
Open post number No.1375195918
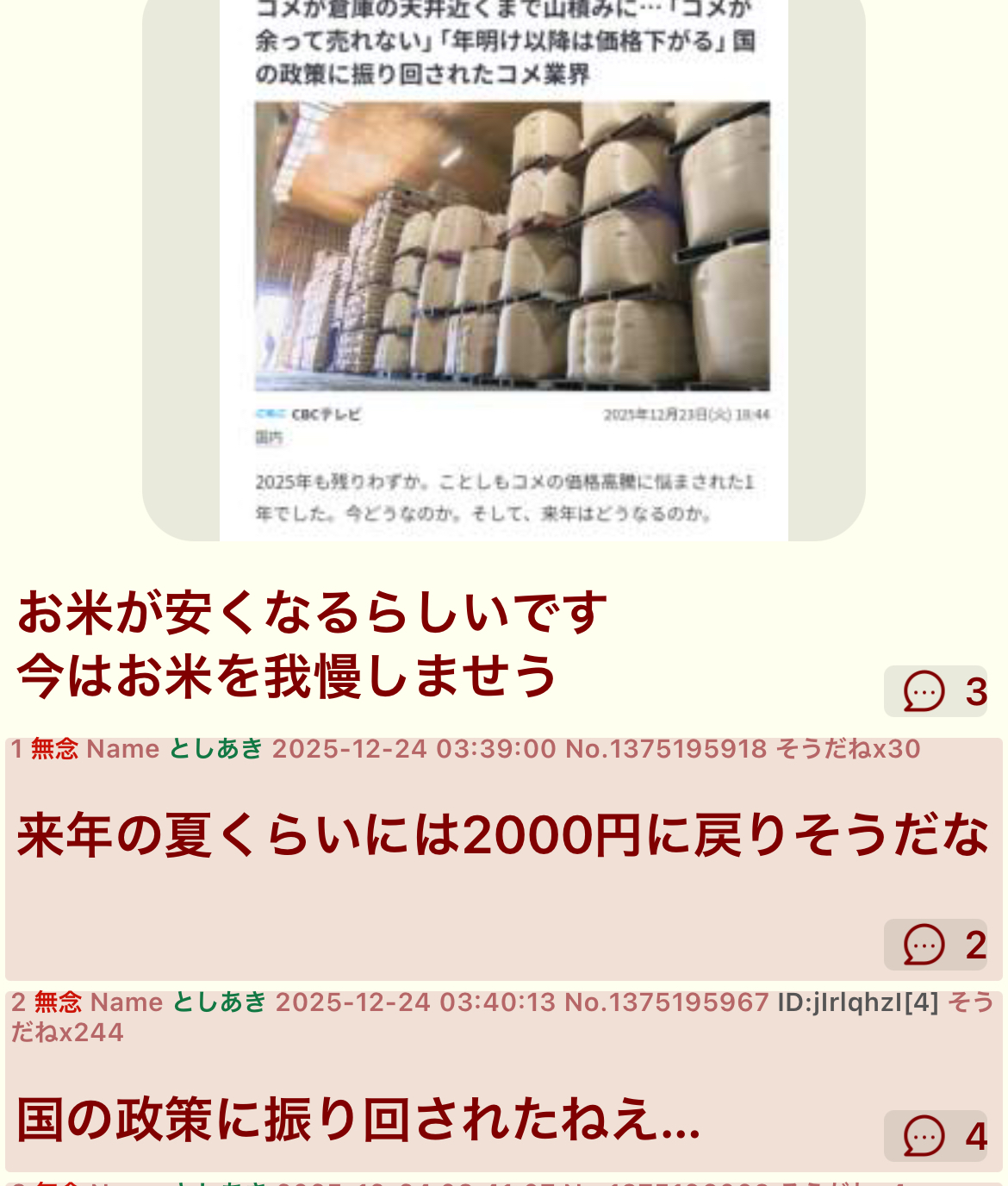click(666, 749)
